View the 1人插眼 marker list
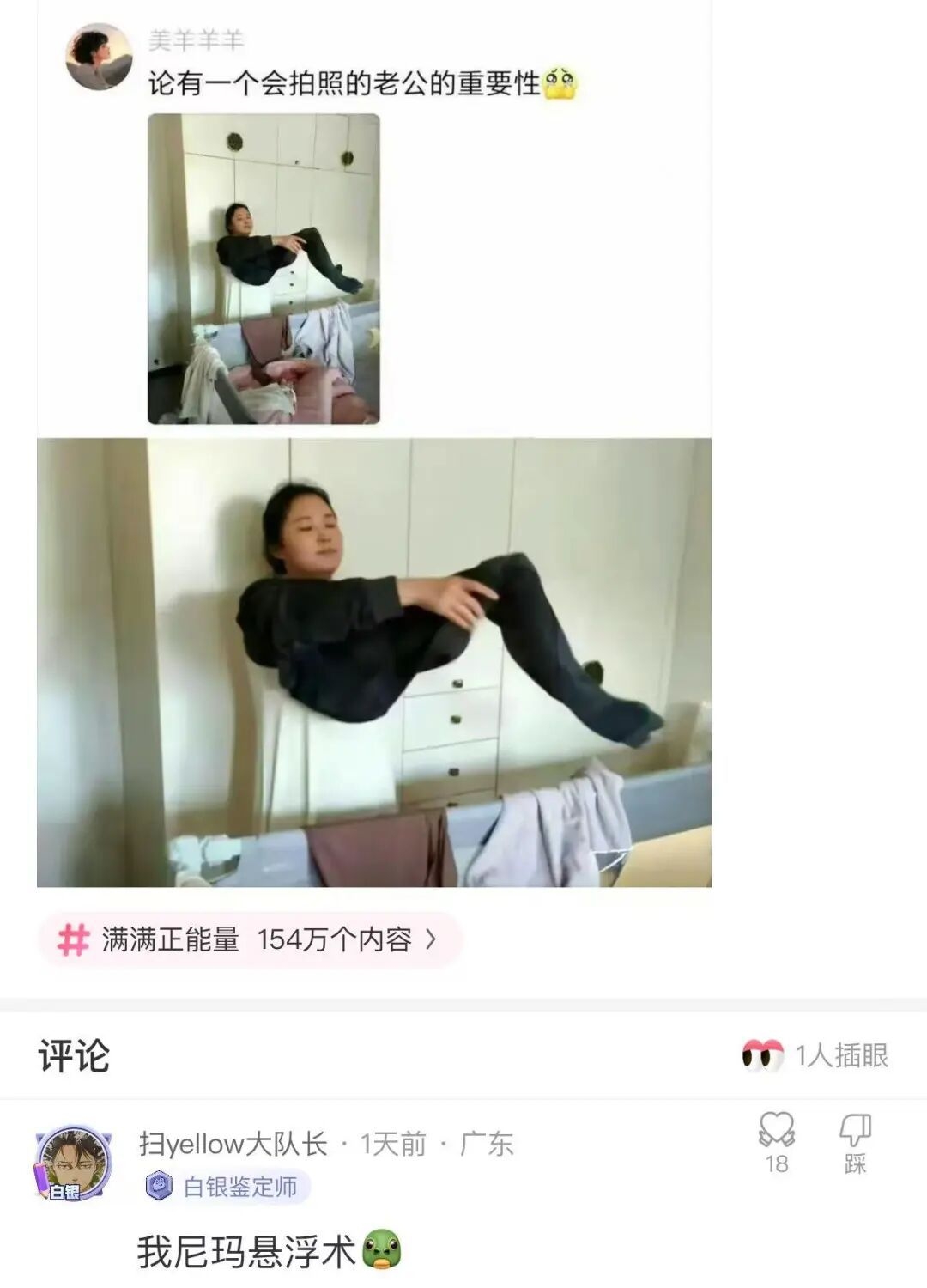 click(x=815, y=1055)
